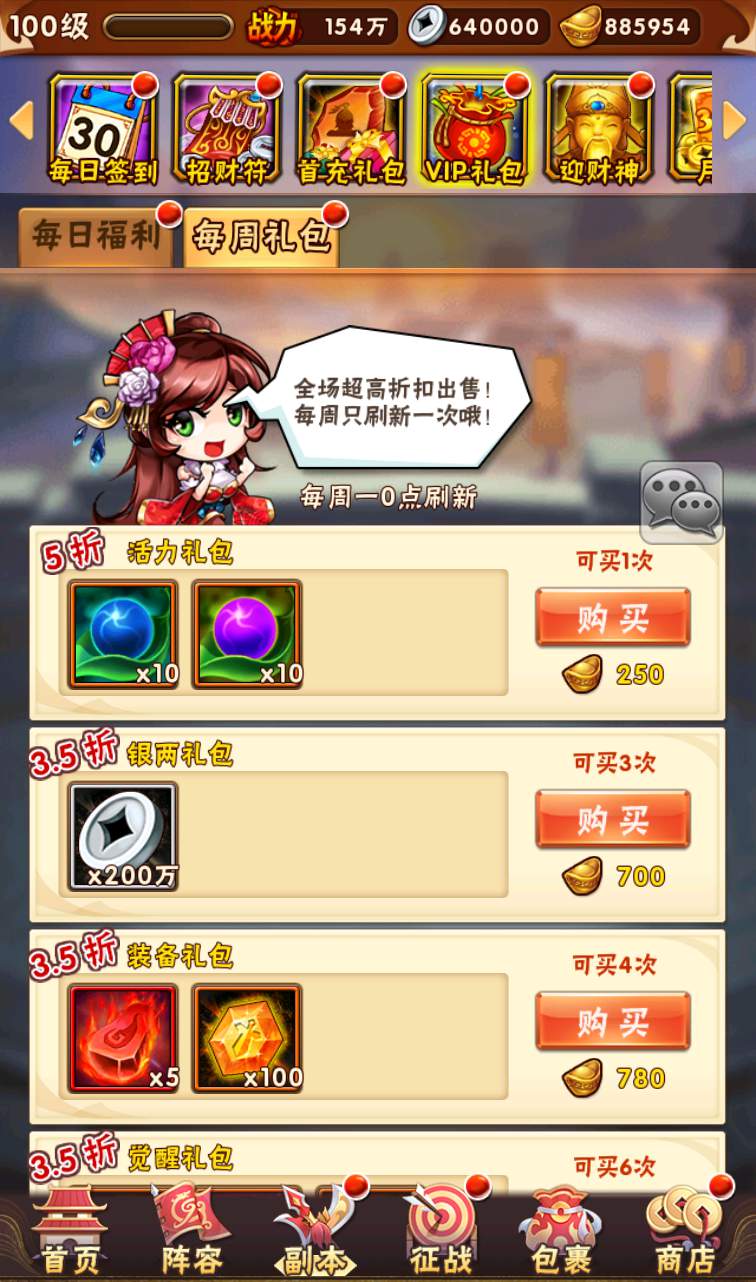Open the 迎财神 event icon
This screenshot has height=1282, width=756.
pyautogui.click(x=598, y=127)
